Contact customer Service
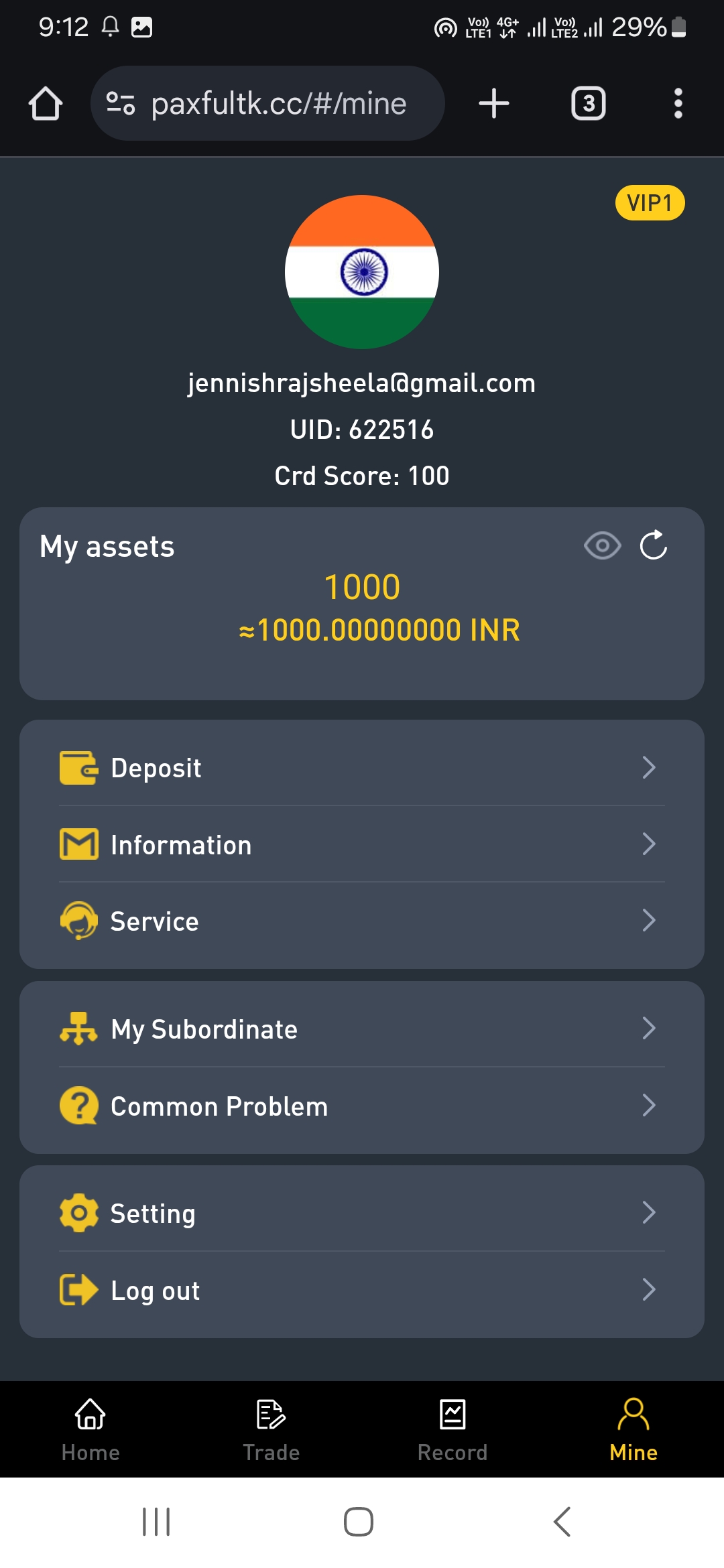The image size is (724, 1568). (x=362, y=921)
